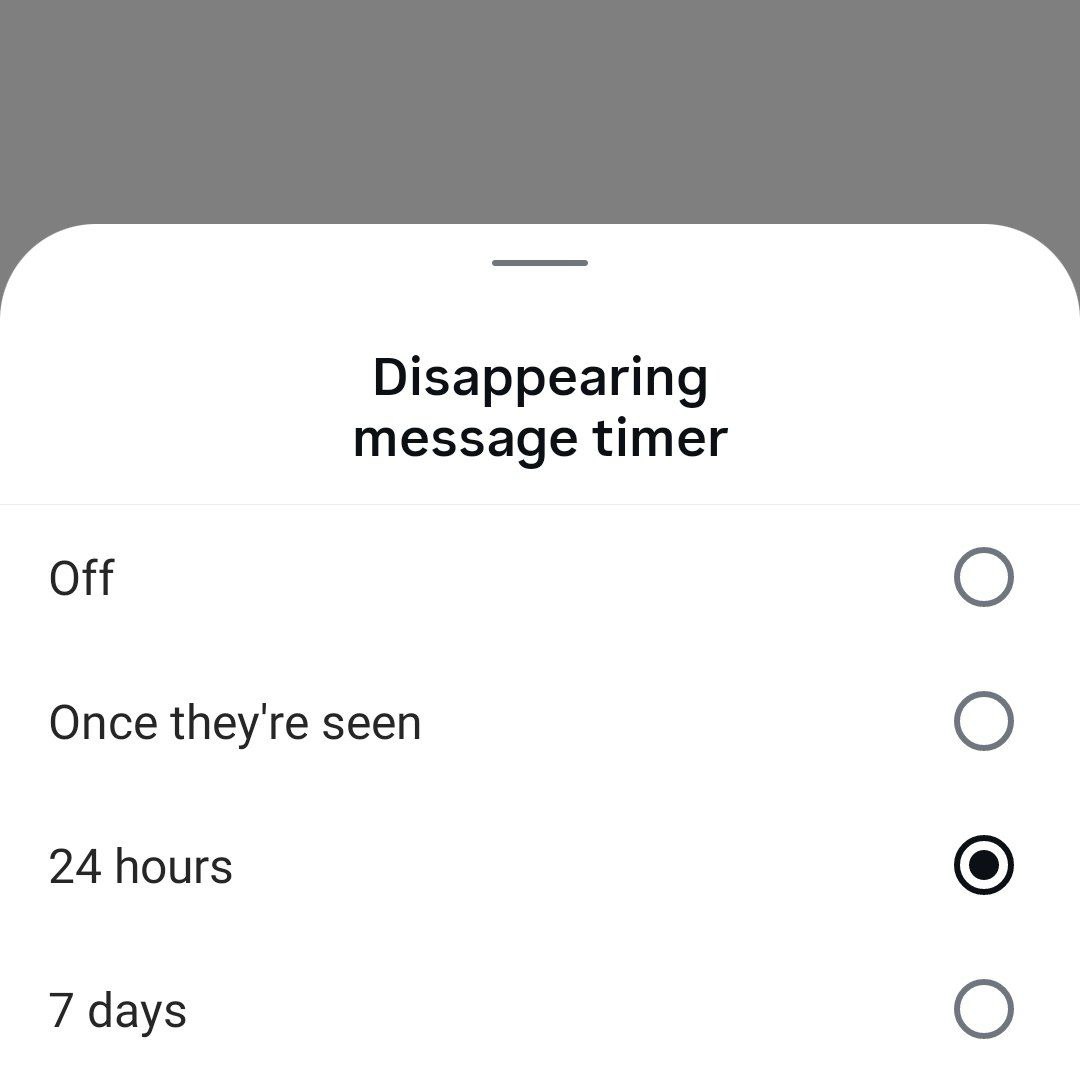Select the Once they're seen option
1080x1069 pixels.
(983, 721)
